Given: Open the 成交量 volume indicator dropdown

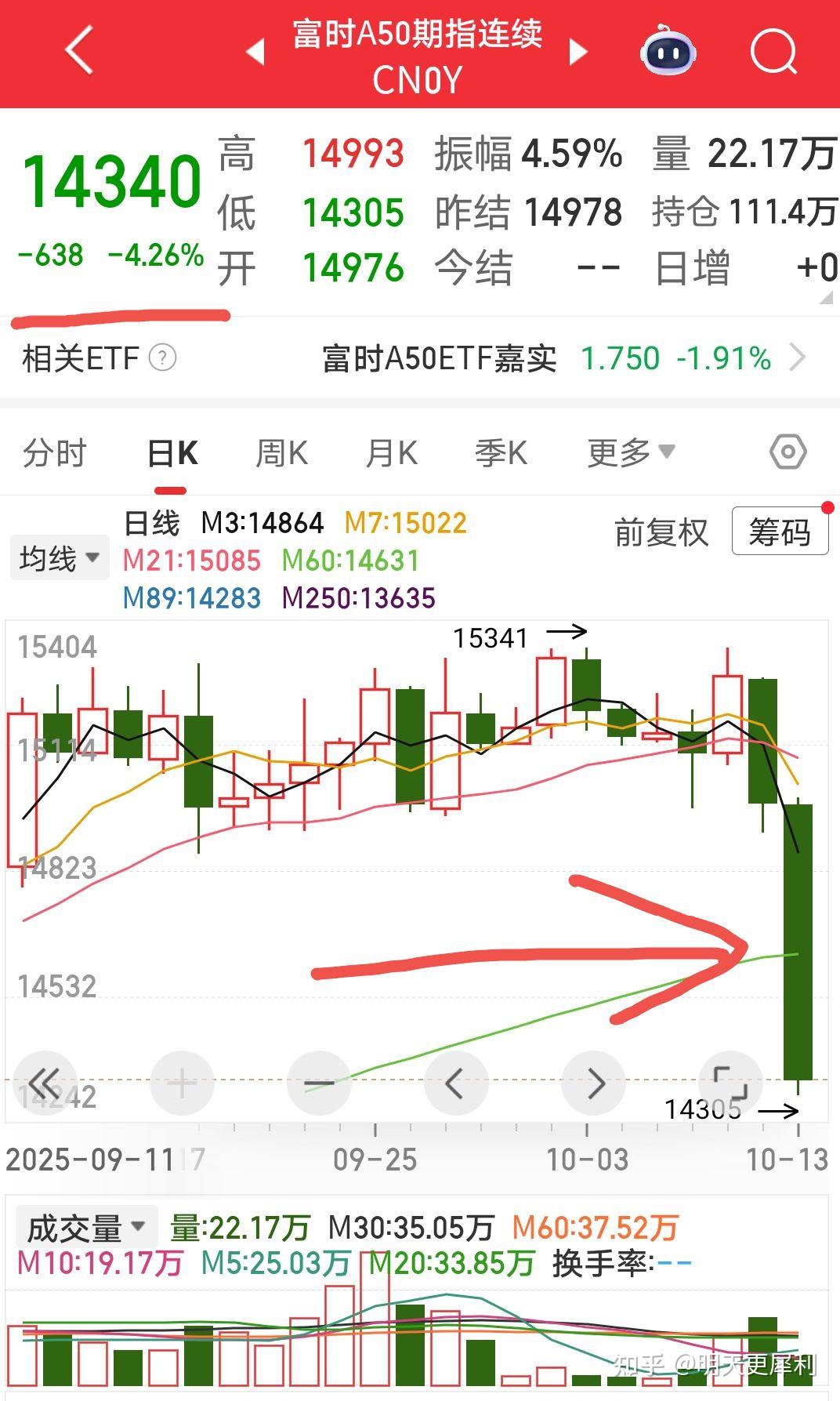Looking at the screenshot, I should (86, 1226).
